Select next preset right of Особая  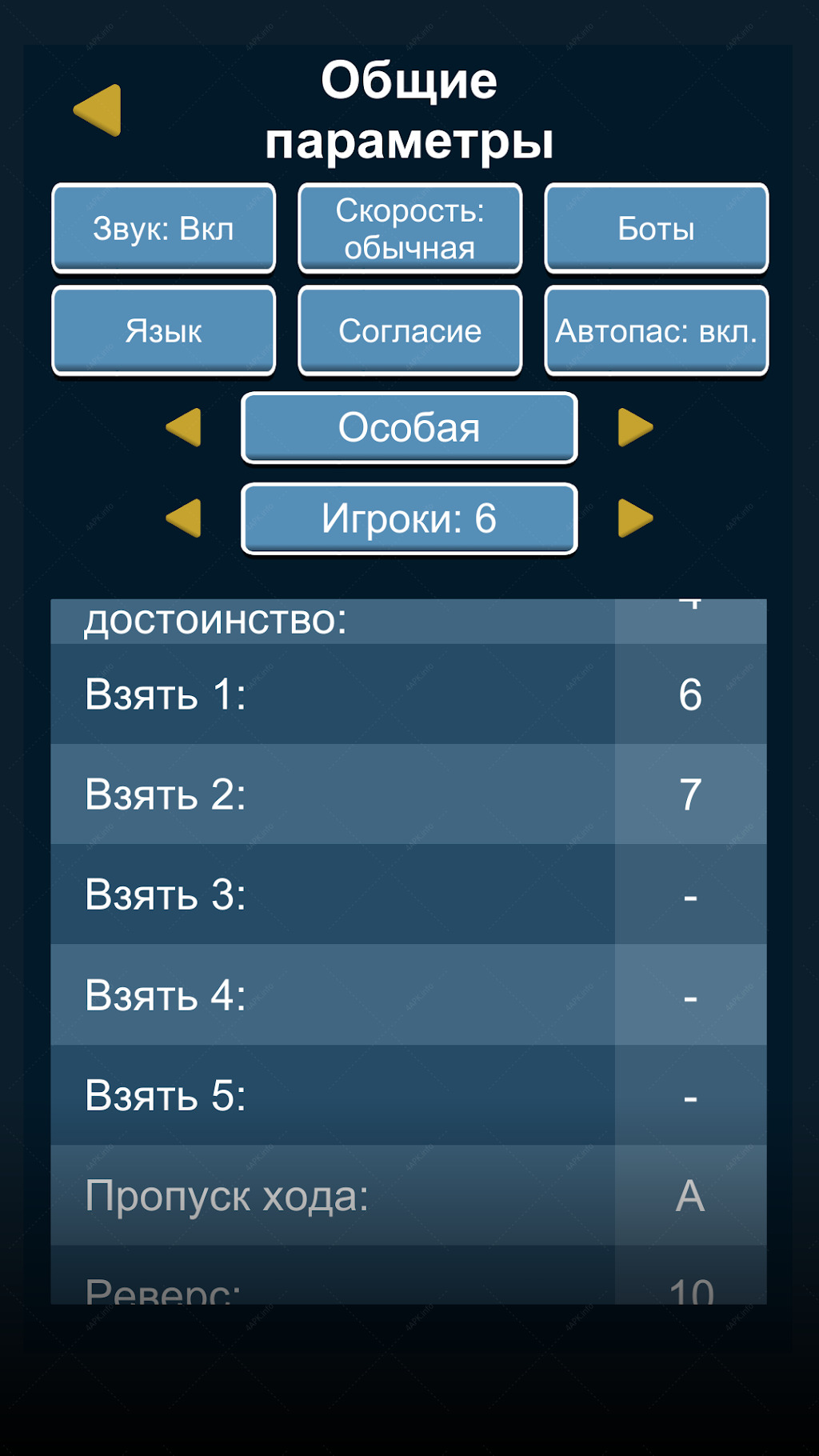point(636,427)
